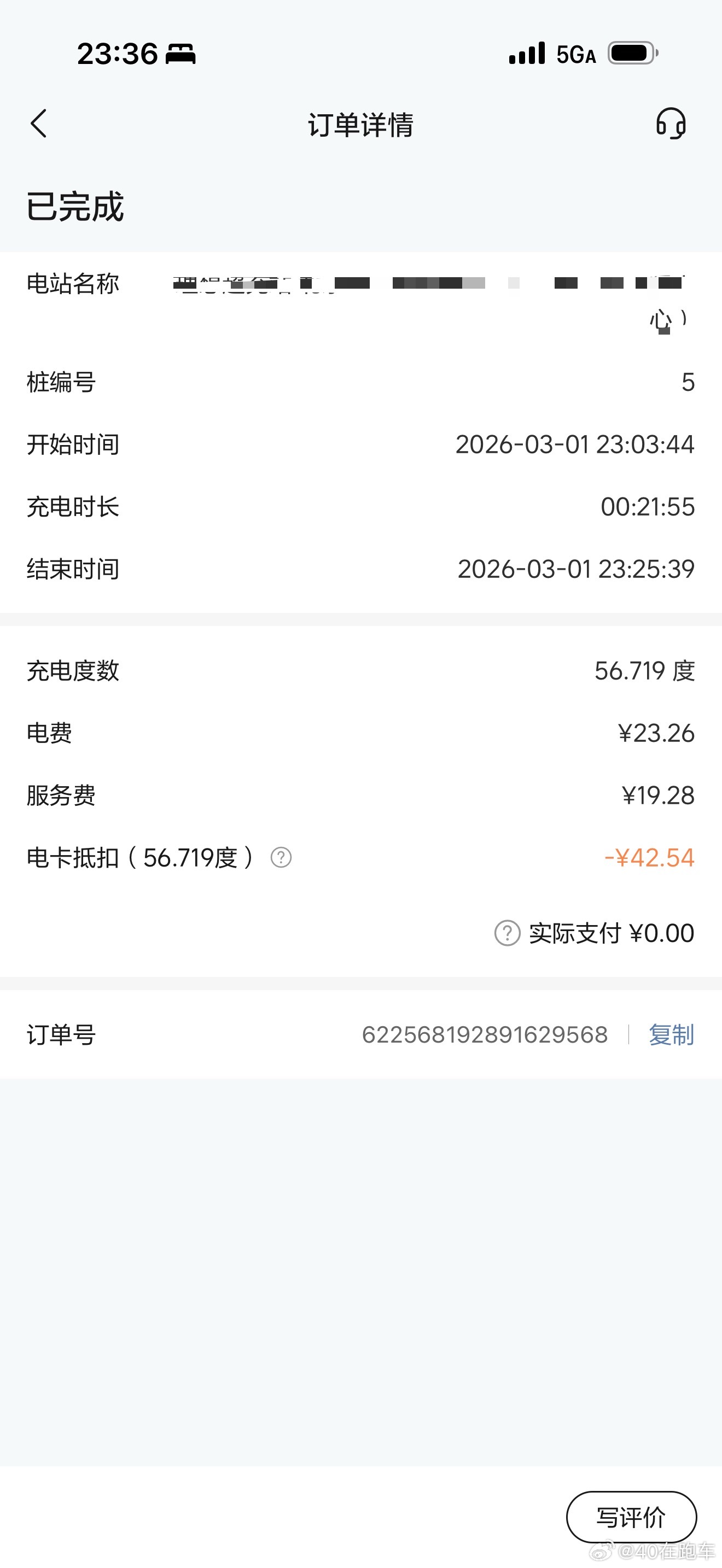Screen dimensions: 722x1568
Task: Open customer service via headset icon
Action: point(672,124)
